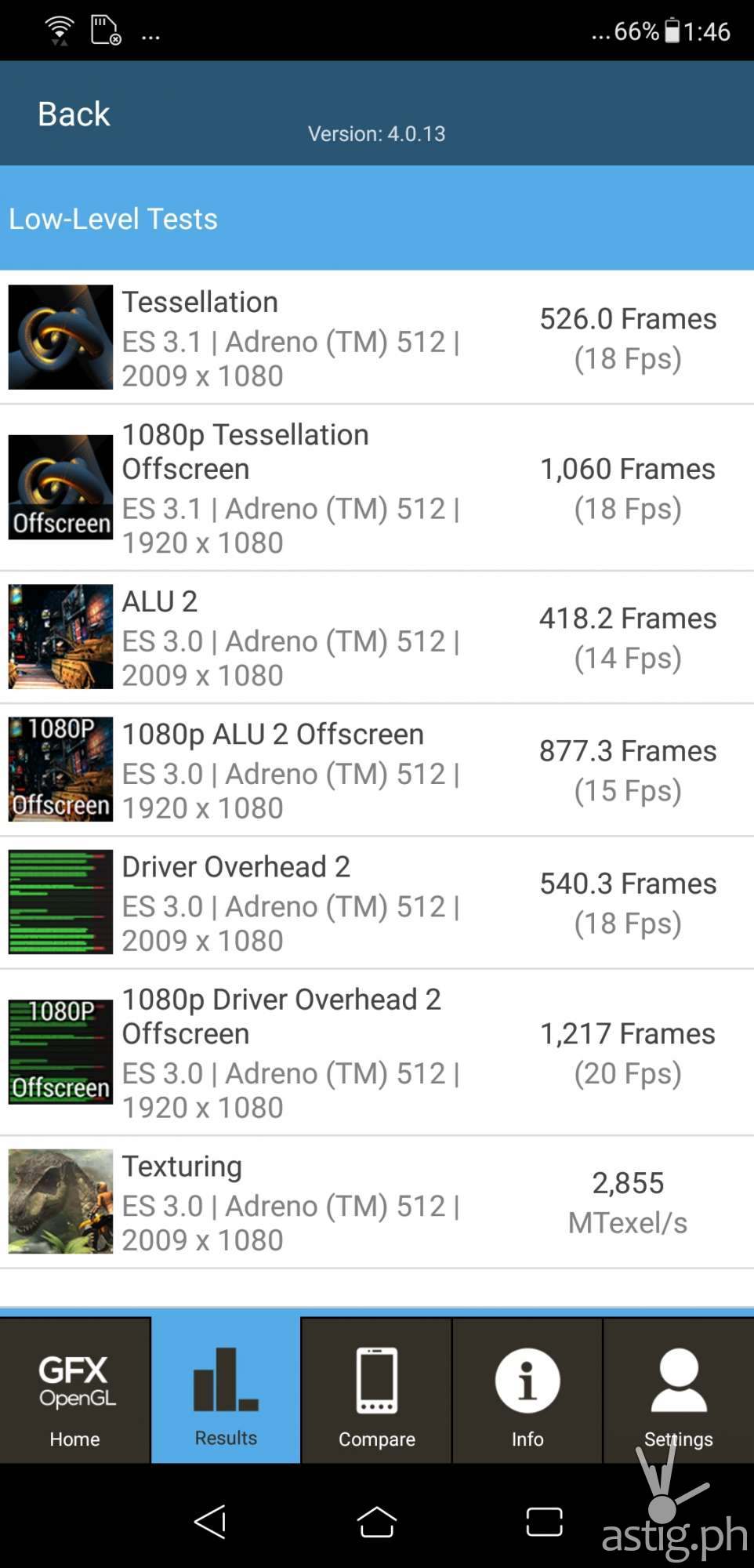Open Driver Overhead 2 result
754x1568 pixels.
point(376,902)
